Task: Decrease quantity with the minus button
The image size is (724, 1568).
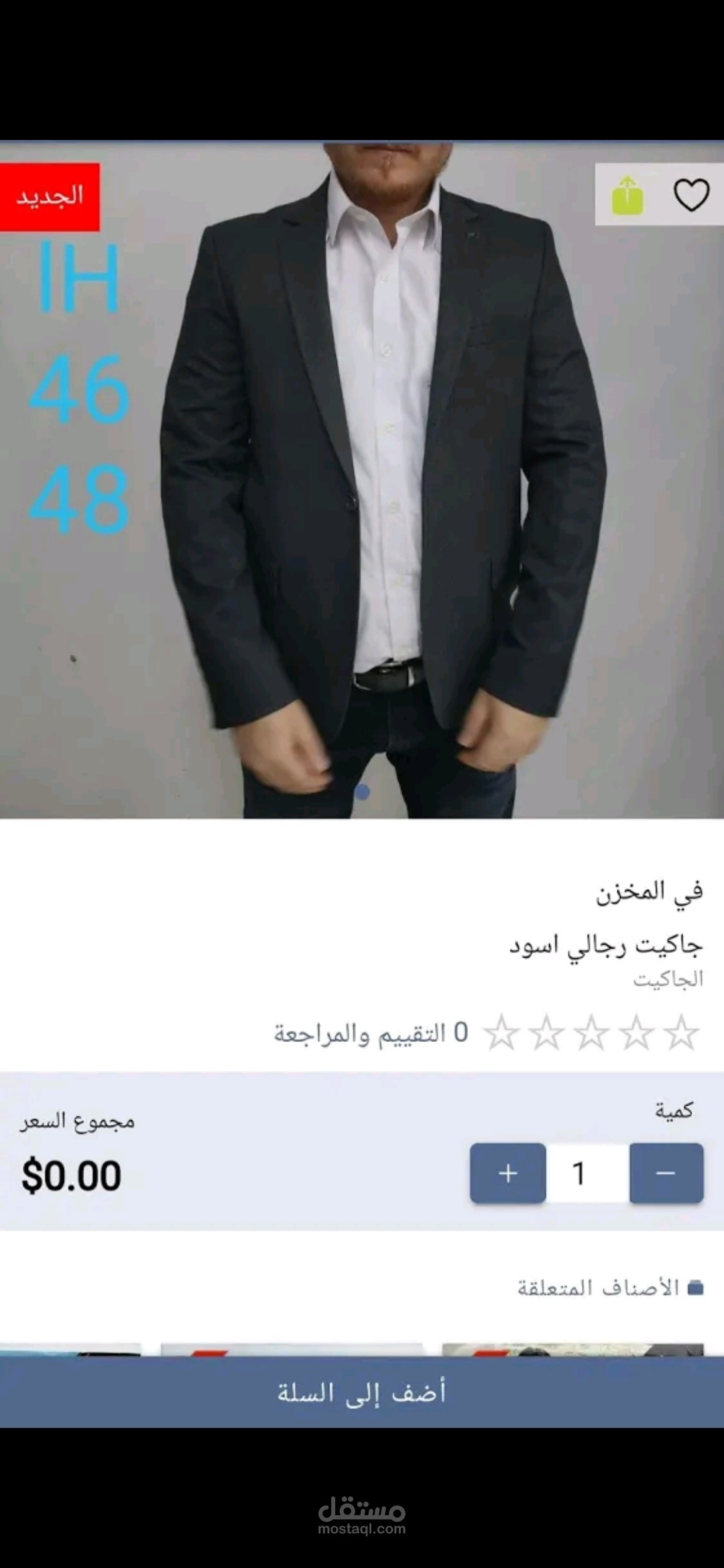Action: (x=666, y=1173)
